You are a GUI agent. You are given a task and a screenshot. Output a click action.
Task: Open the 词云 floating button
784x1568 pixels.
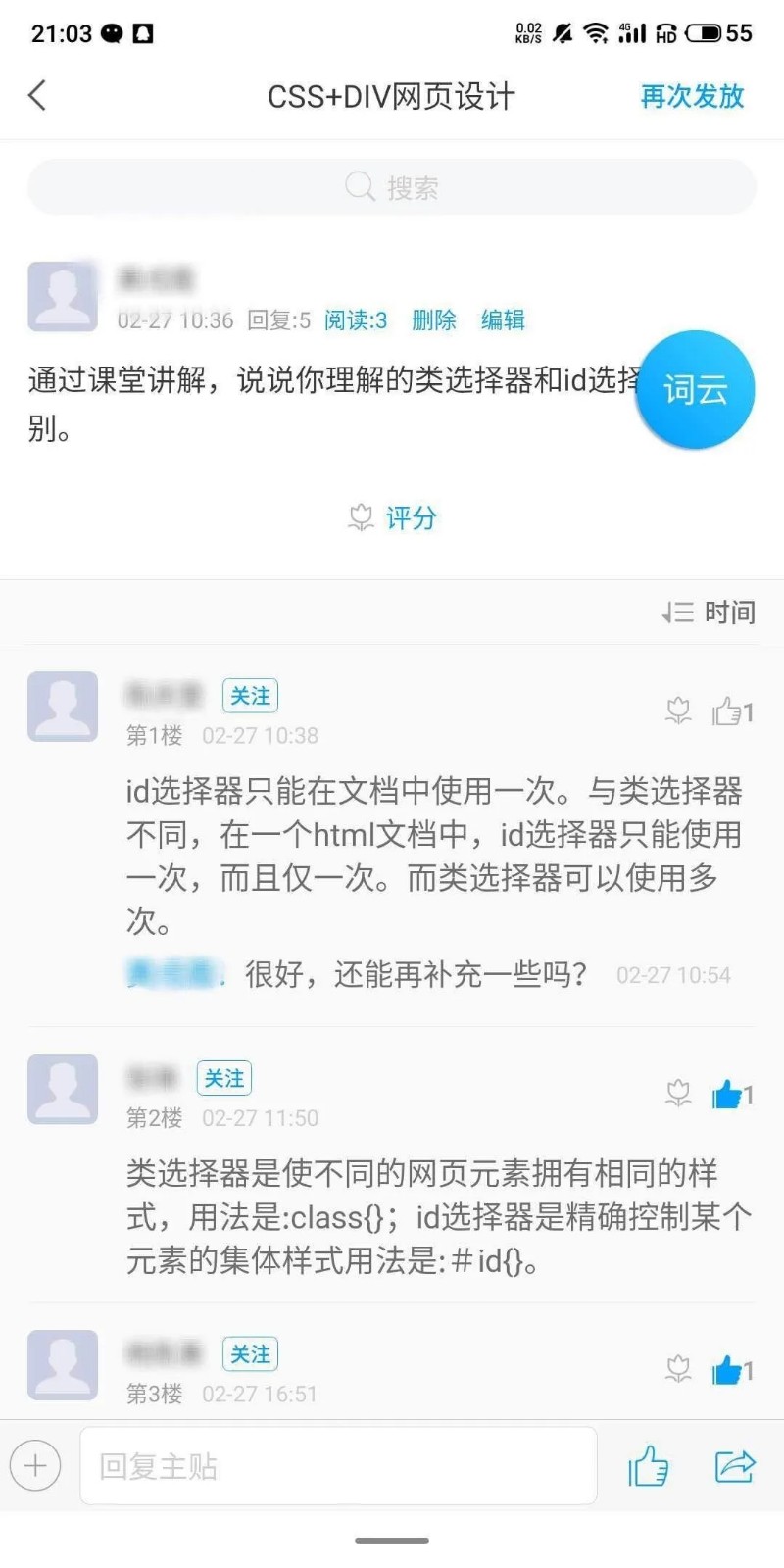click(695, 390)
